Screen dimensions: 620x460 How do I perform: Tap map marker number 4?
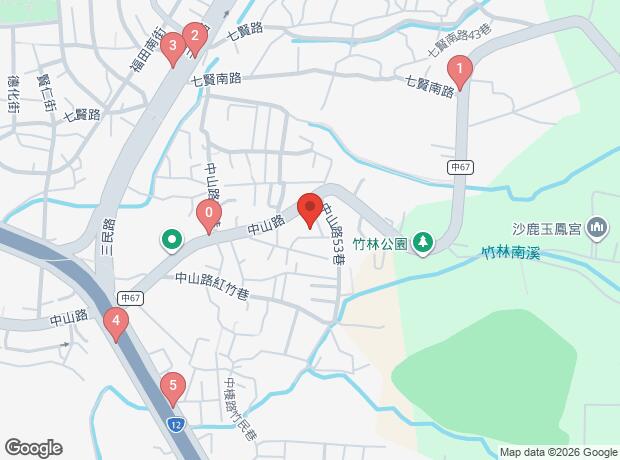pos(117,322)
